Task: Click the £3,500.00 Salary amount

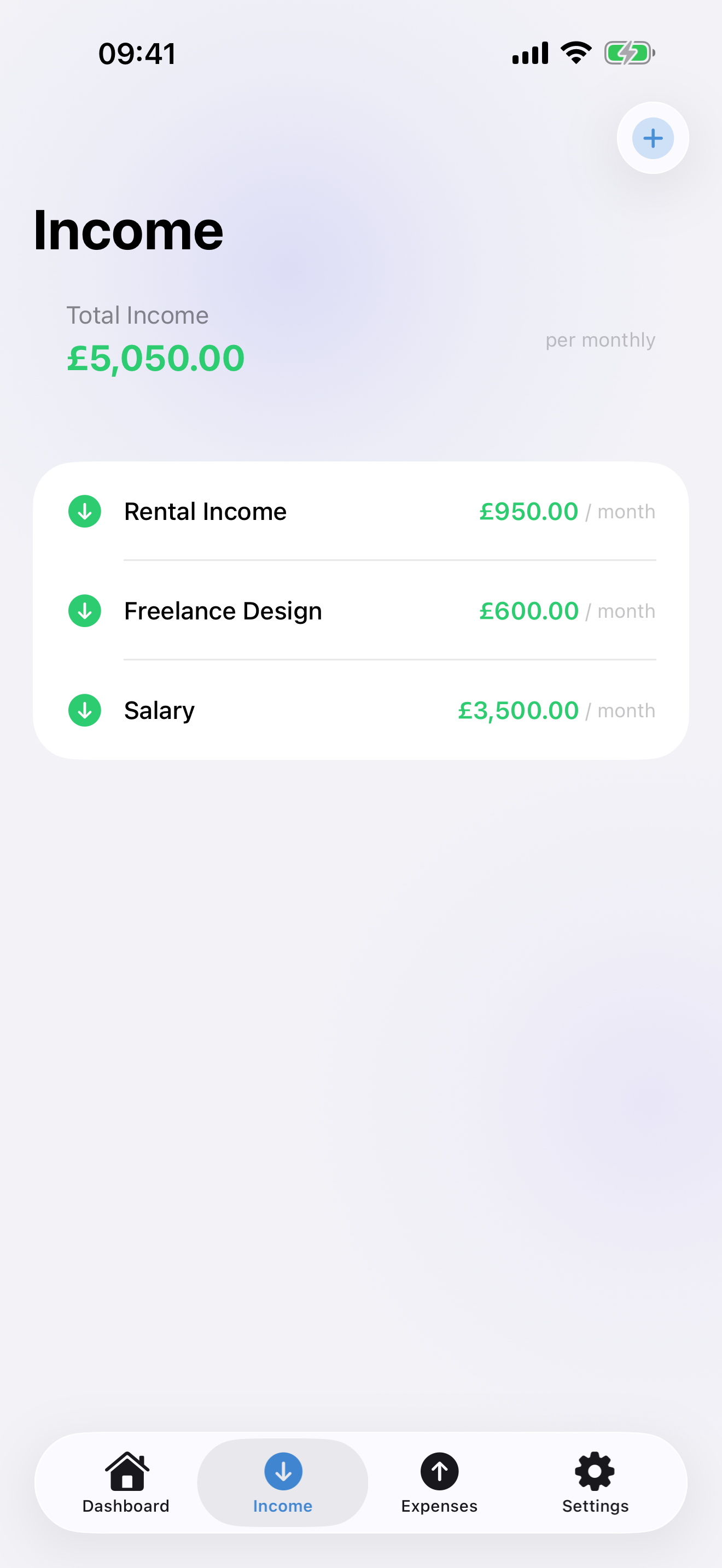Action: [517, 710]
